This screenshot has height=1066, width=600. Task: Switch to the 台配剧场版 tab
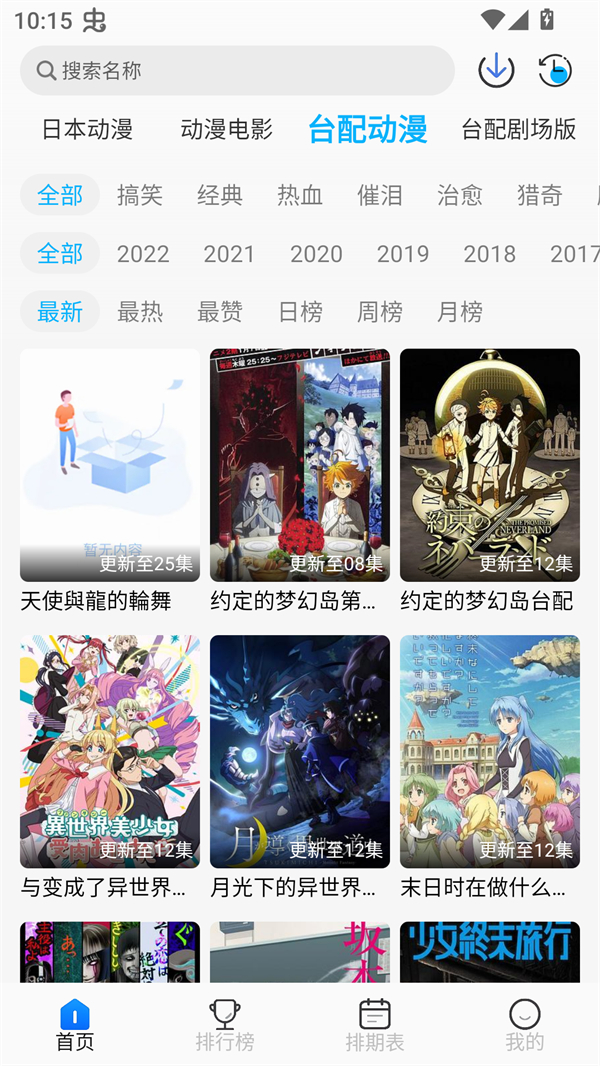click(x=518, y=129)
